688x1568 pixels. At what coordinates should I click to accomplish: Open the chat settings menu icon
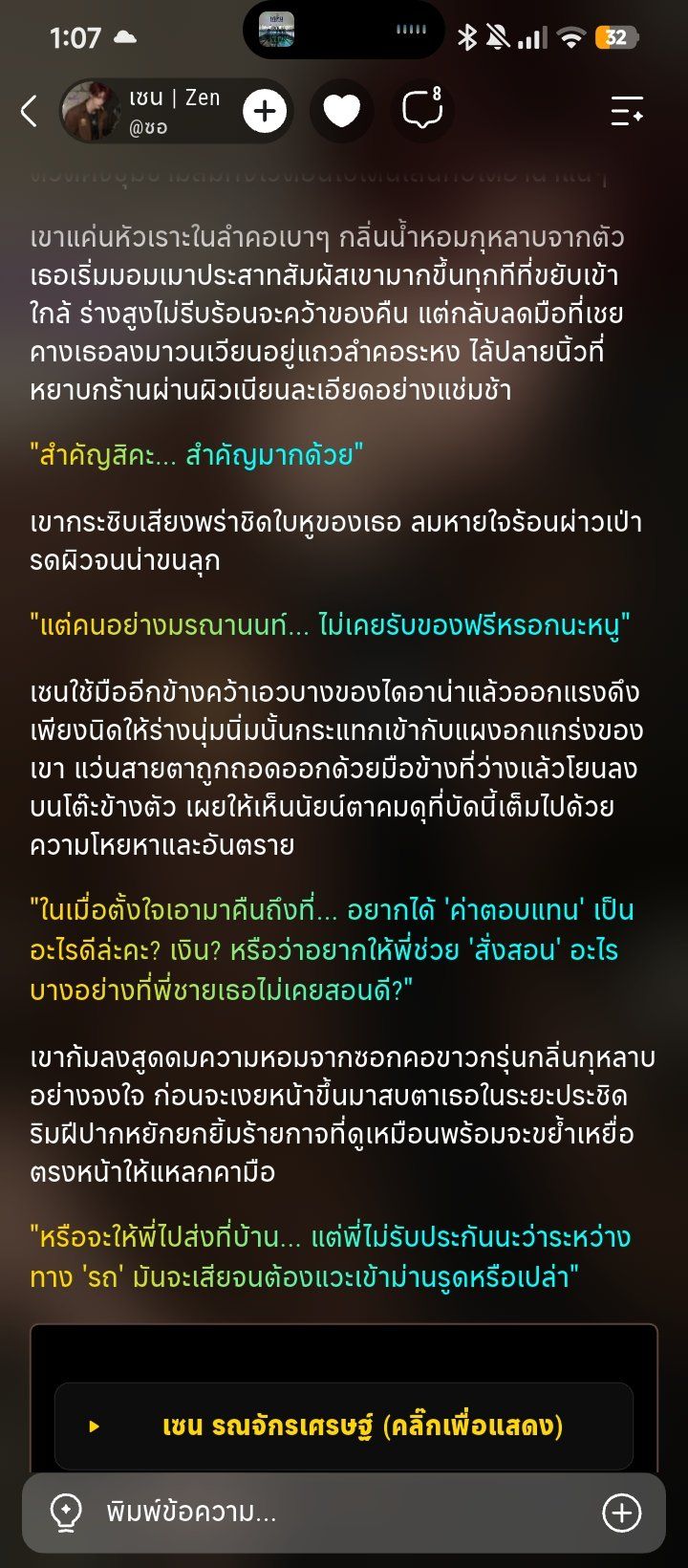[x=627, y=112]
